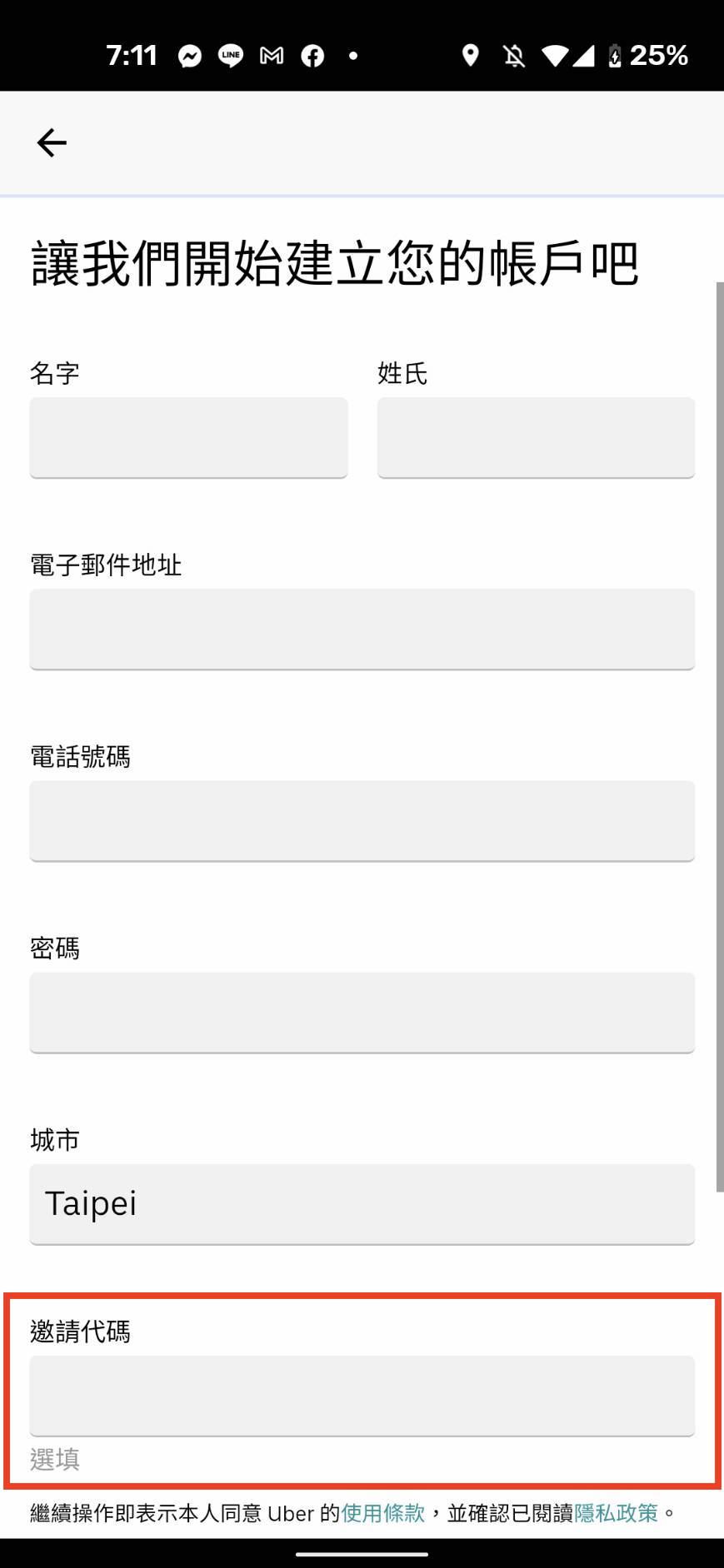Tap the 姓氏 last name field

[x=536, y=437]
